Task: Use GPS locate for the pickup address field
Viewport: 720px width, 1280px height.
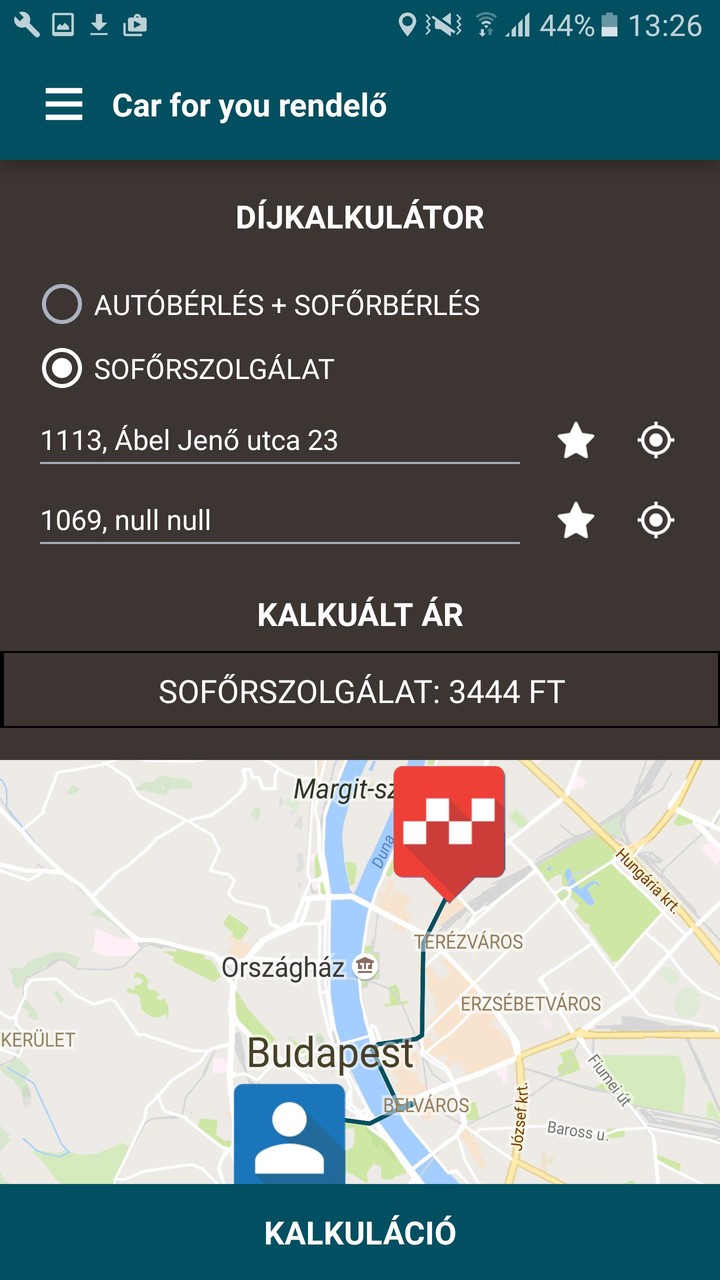Action: tap(655, 439)
